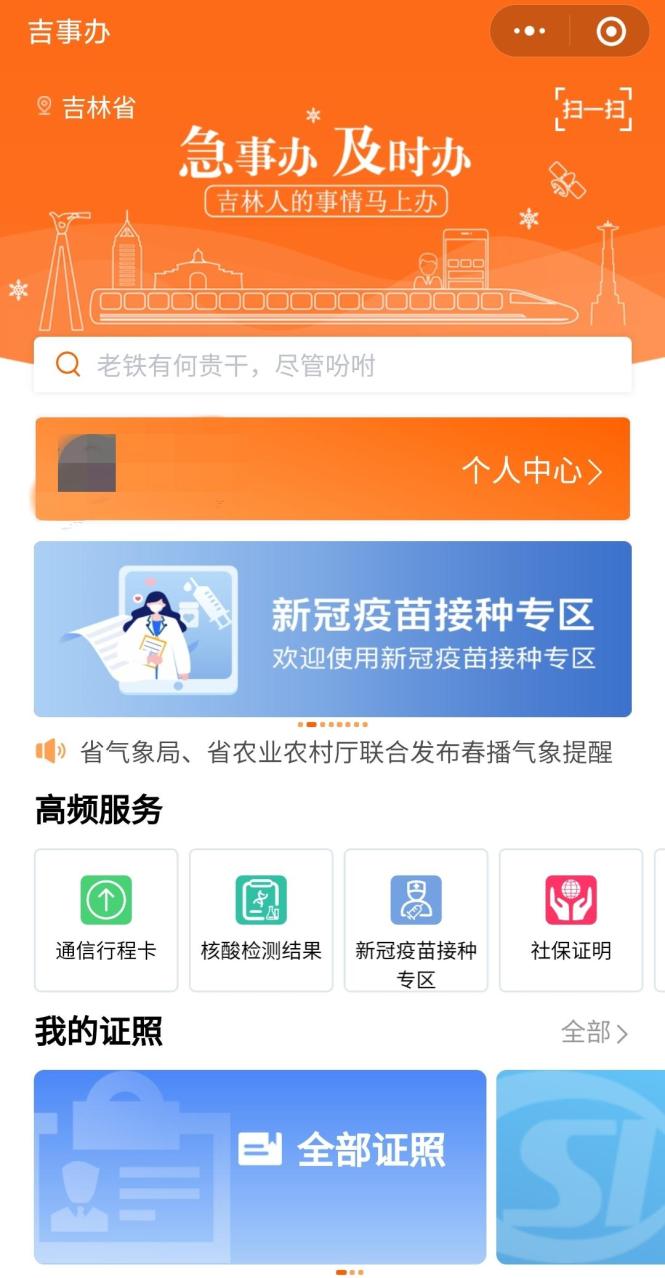665x1278 pixels.
Task: Open 新冠疫苗接种专区 in 高频服务
Action: 416,920
